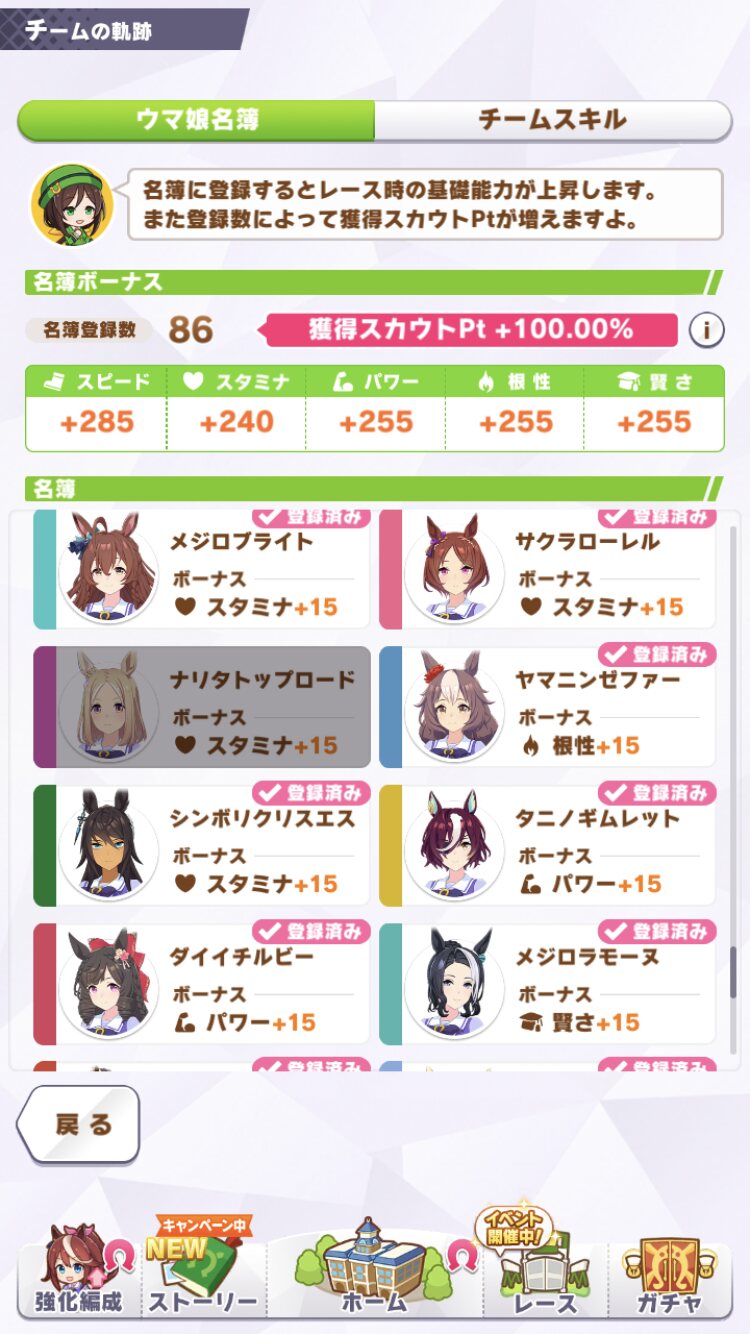Viewport: 750px width, 1334px height.
Task: Open the レース menu
Action: point(545,1267)
